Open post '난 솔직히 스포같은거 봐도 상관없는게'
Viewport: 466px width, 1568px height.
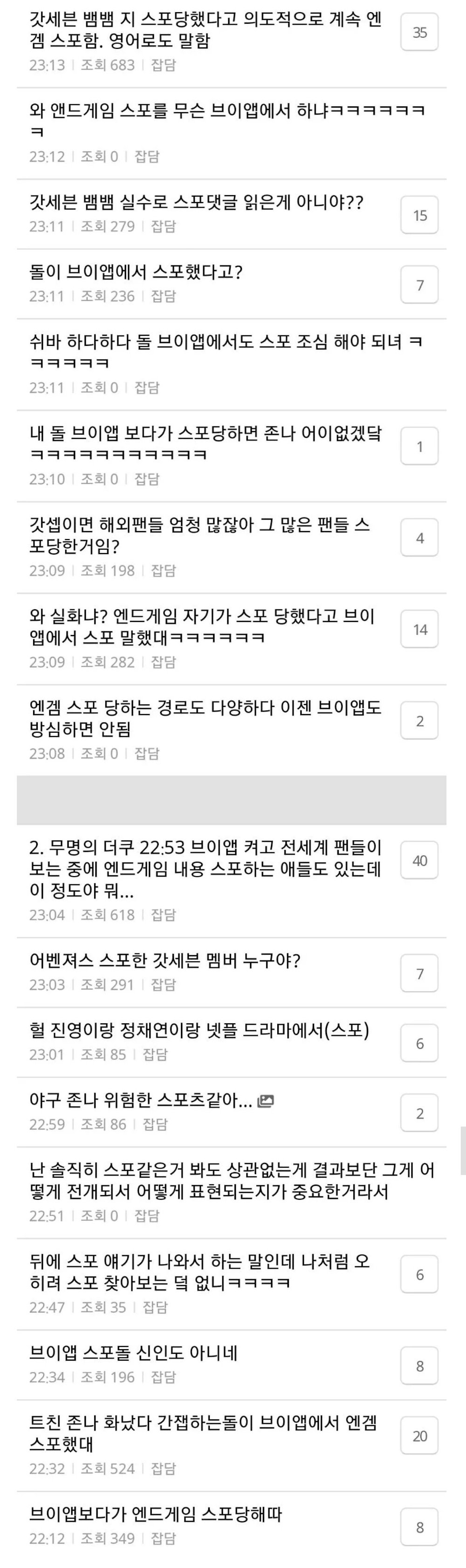coord(232,1180)
